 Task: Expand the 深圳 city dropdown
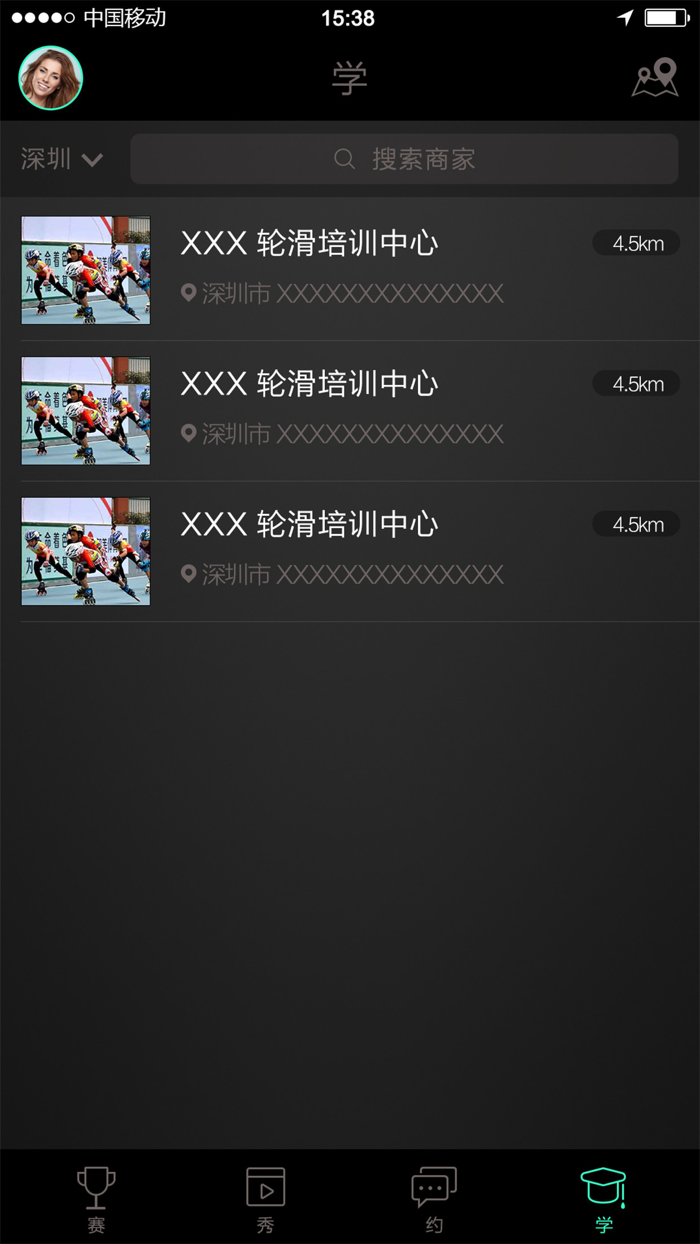[62, 159]
